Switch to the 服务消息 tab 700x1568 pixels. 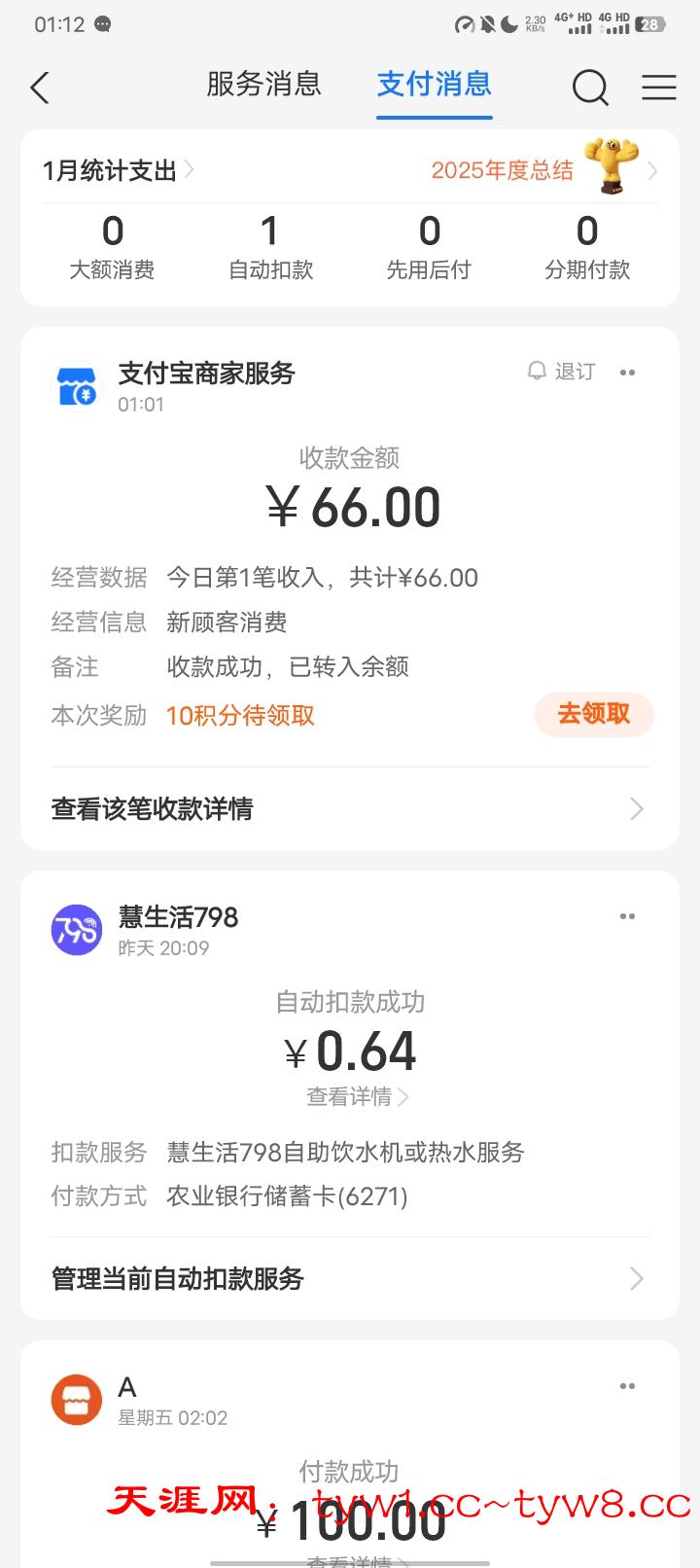(x=263, y=85)
